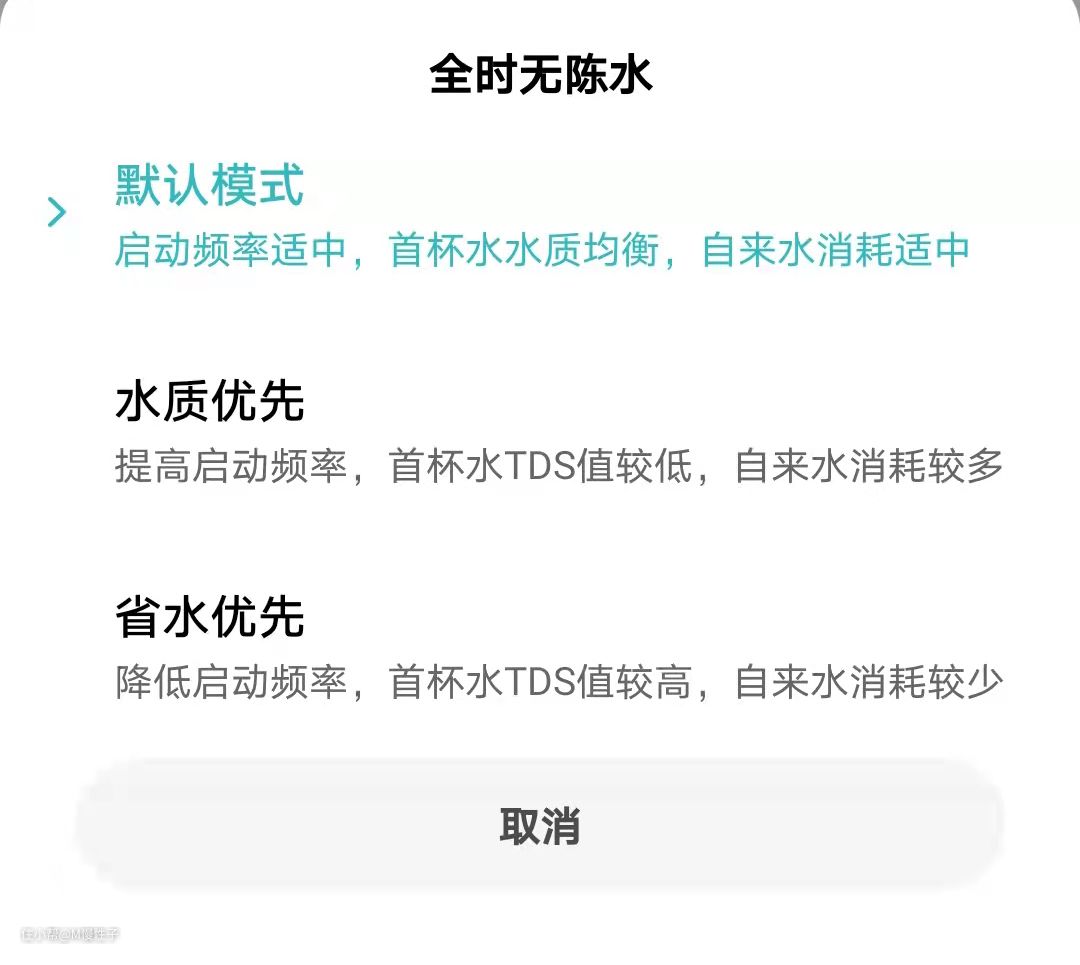The image size is (1080, 965).
Task: Switch to 省水优先 mode
Action: [x=540, y=649]
